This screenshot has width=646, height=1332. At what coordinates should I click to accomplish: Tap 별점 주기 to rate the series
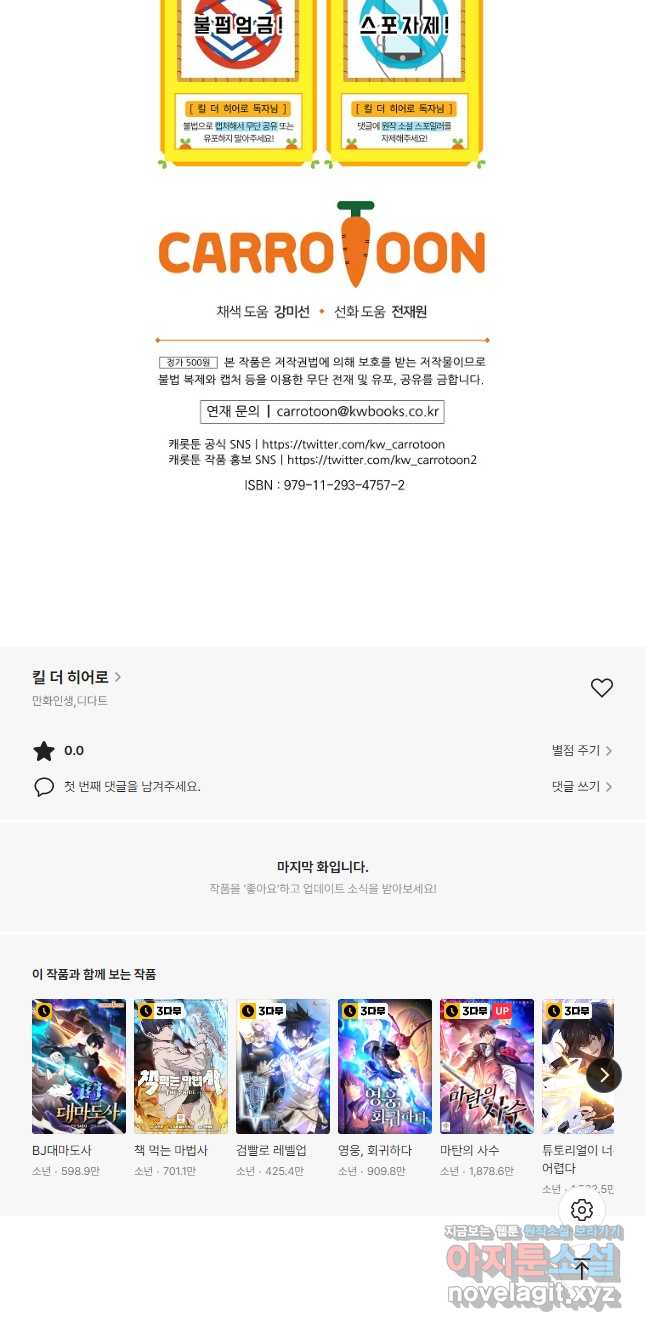point(582,751)
